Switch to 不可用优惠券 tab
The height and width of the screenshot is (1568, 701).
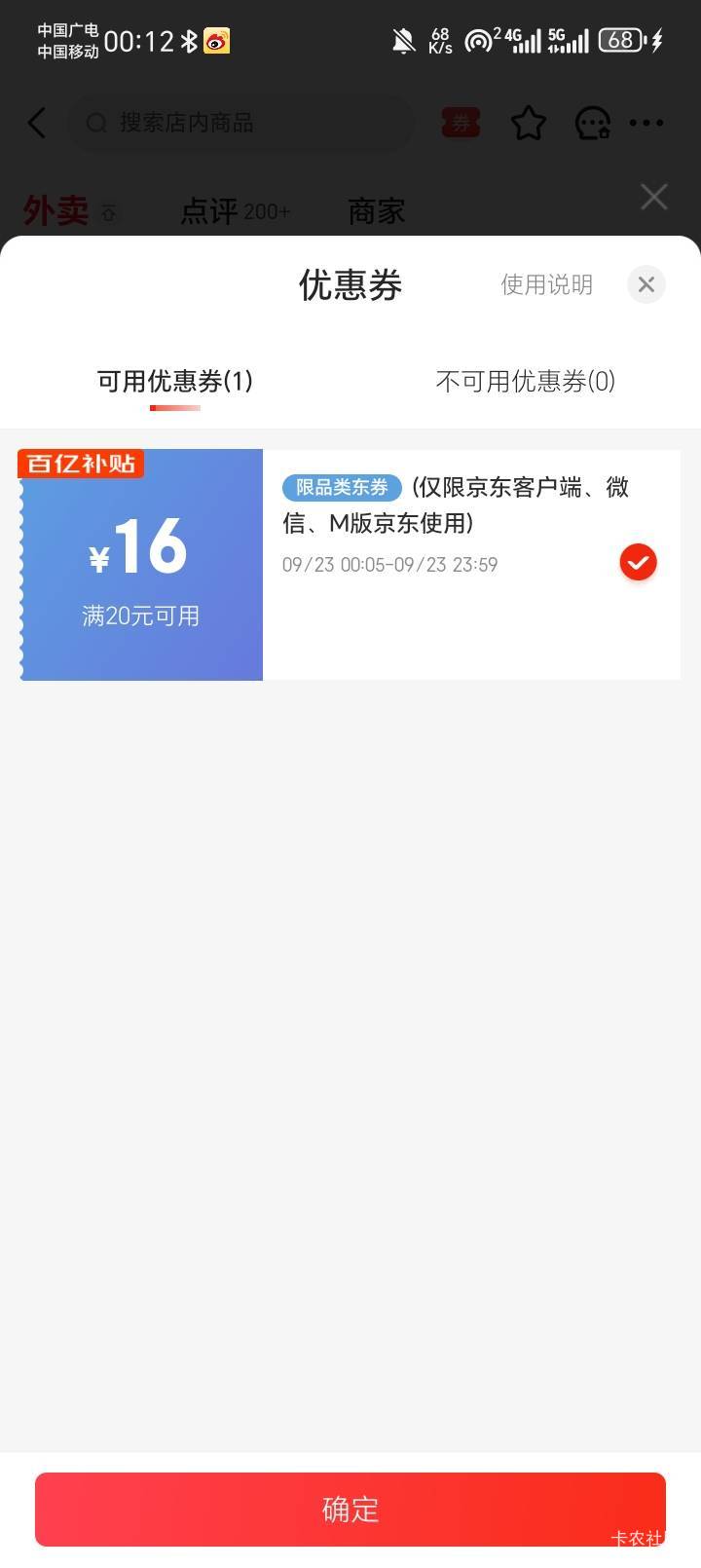pyautogui.click(x=526, y=381)
